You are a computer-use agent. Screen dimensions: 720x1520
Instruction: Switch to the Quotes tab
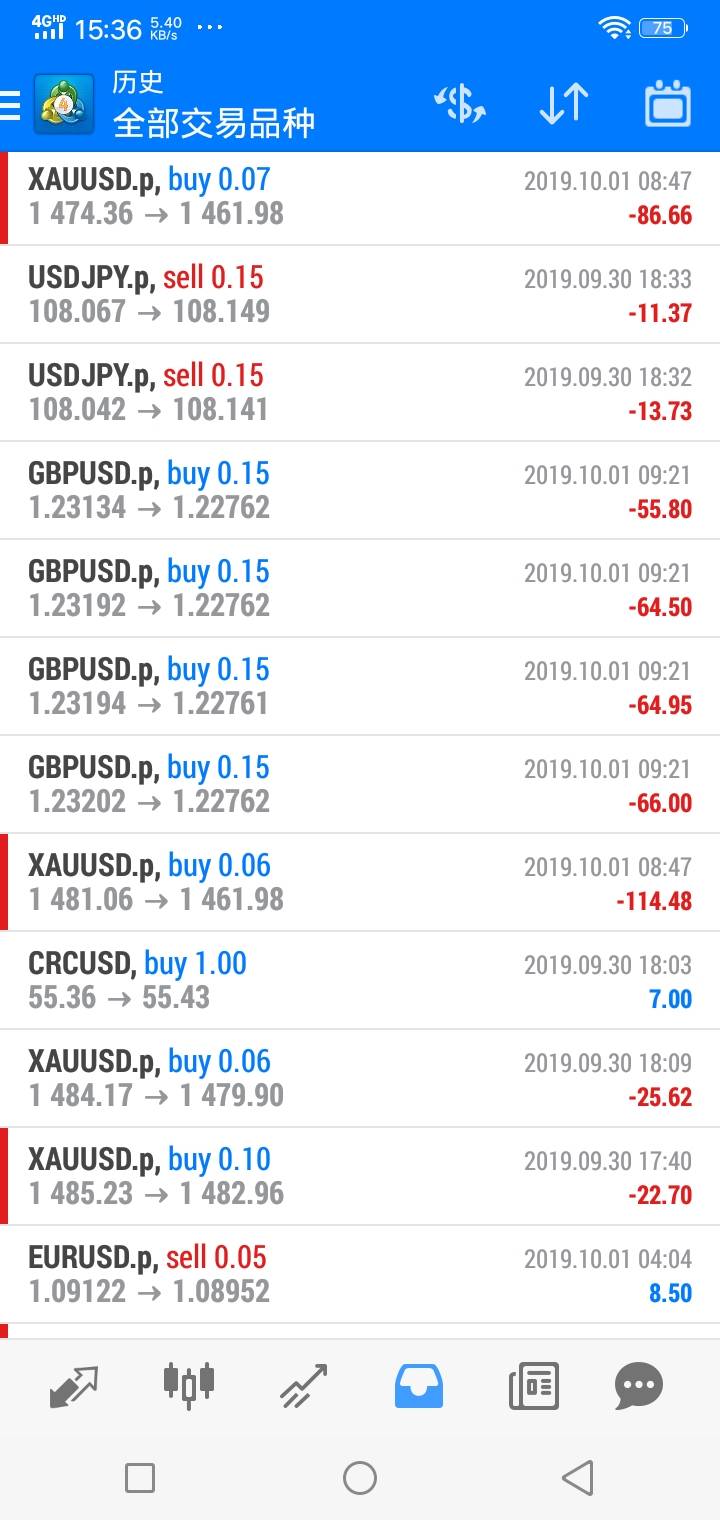click(74, 1386)
